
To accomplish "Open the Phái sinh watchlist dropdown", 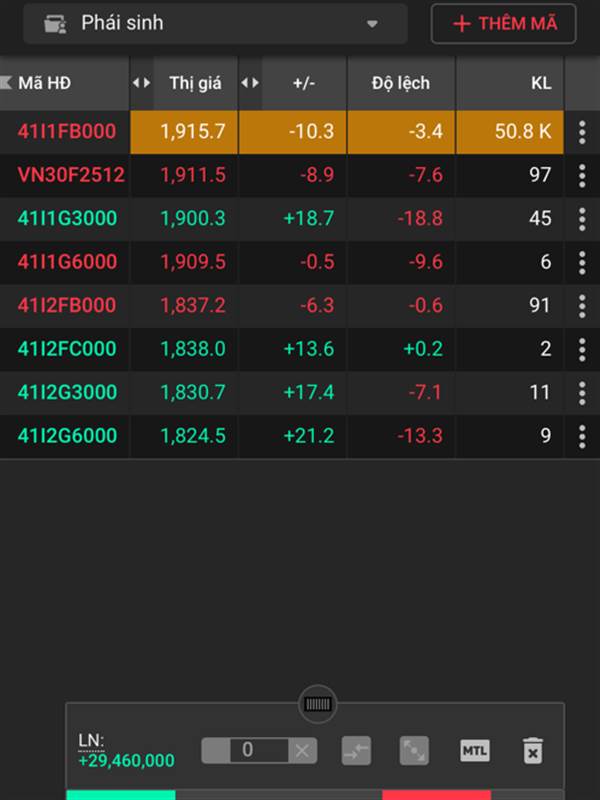I will [x=214, y=23].
